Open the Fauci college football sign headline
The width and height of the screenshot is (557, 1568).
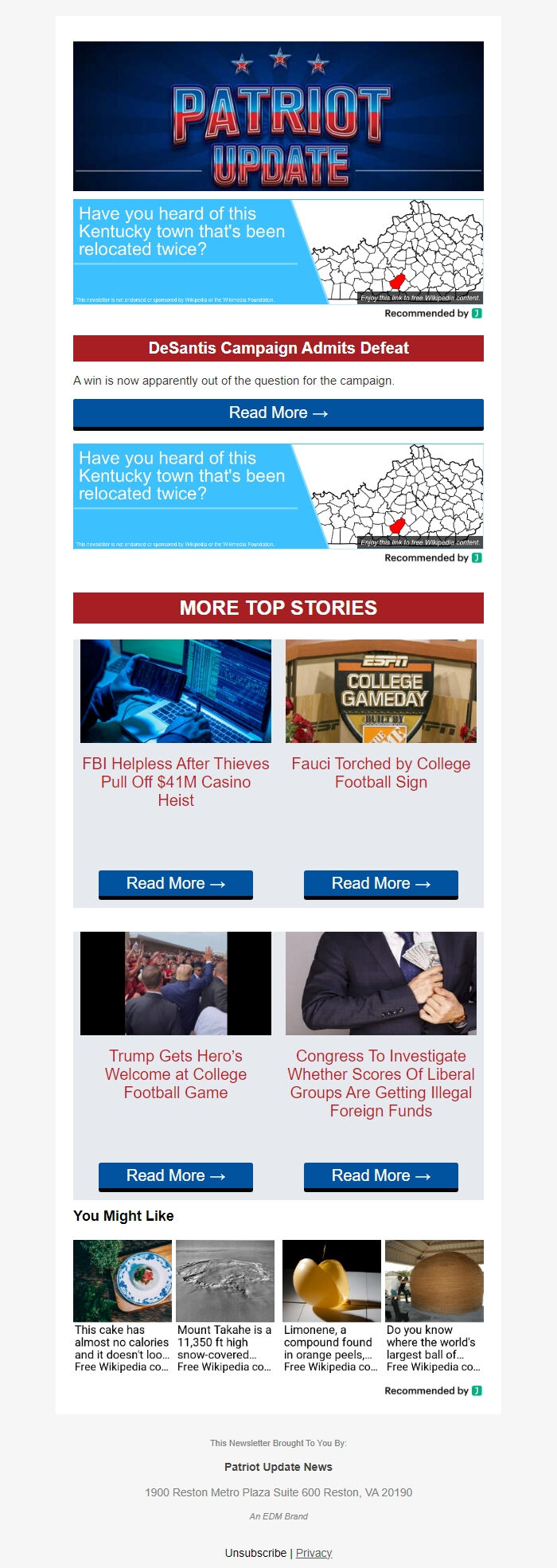tap(380, 772)
